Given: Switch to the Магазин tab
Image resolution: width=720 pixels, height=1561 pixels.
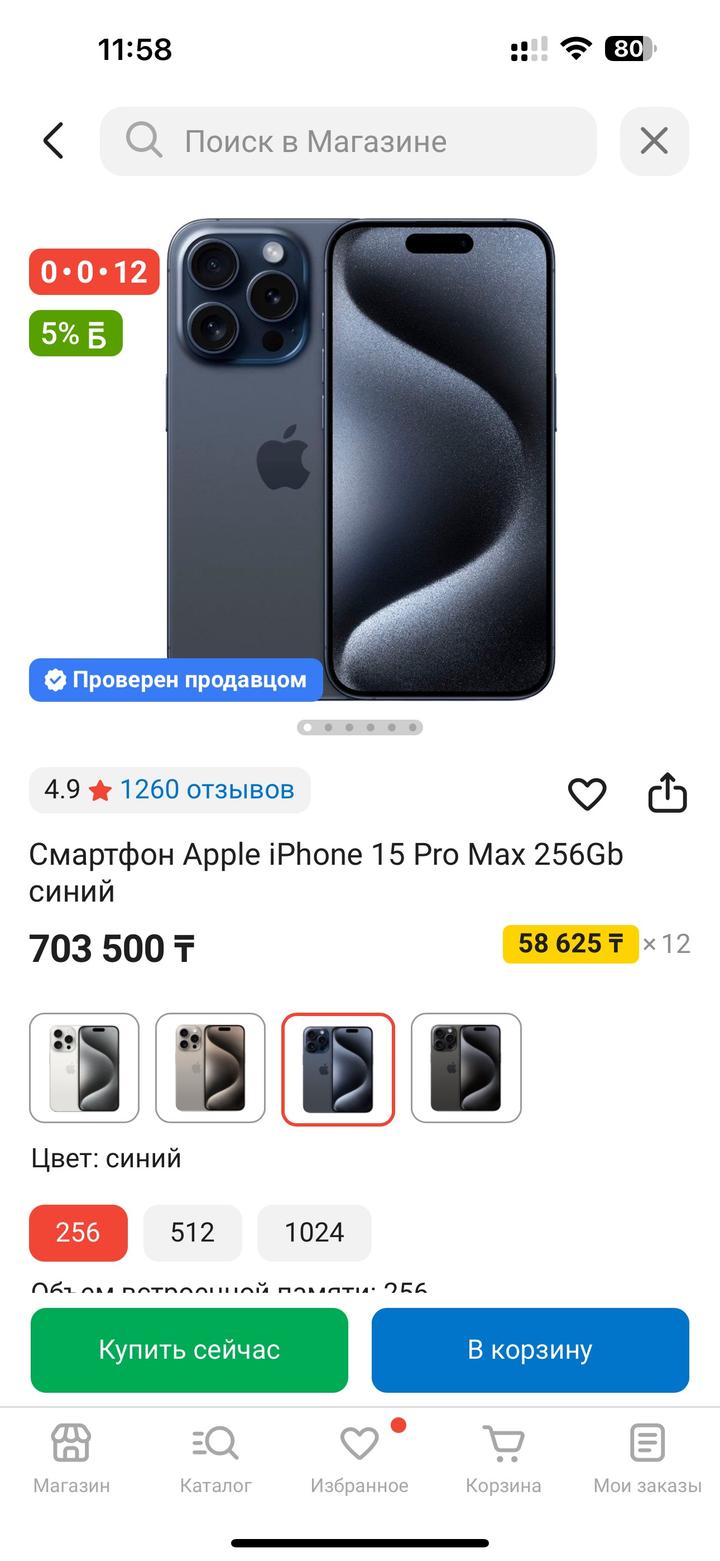Looking at the screenshot, I should (71, 1458).
